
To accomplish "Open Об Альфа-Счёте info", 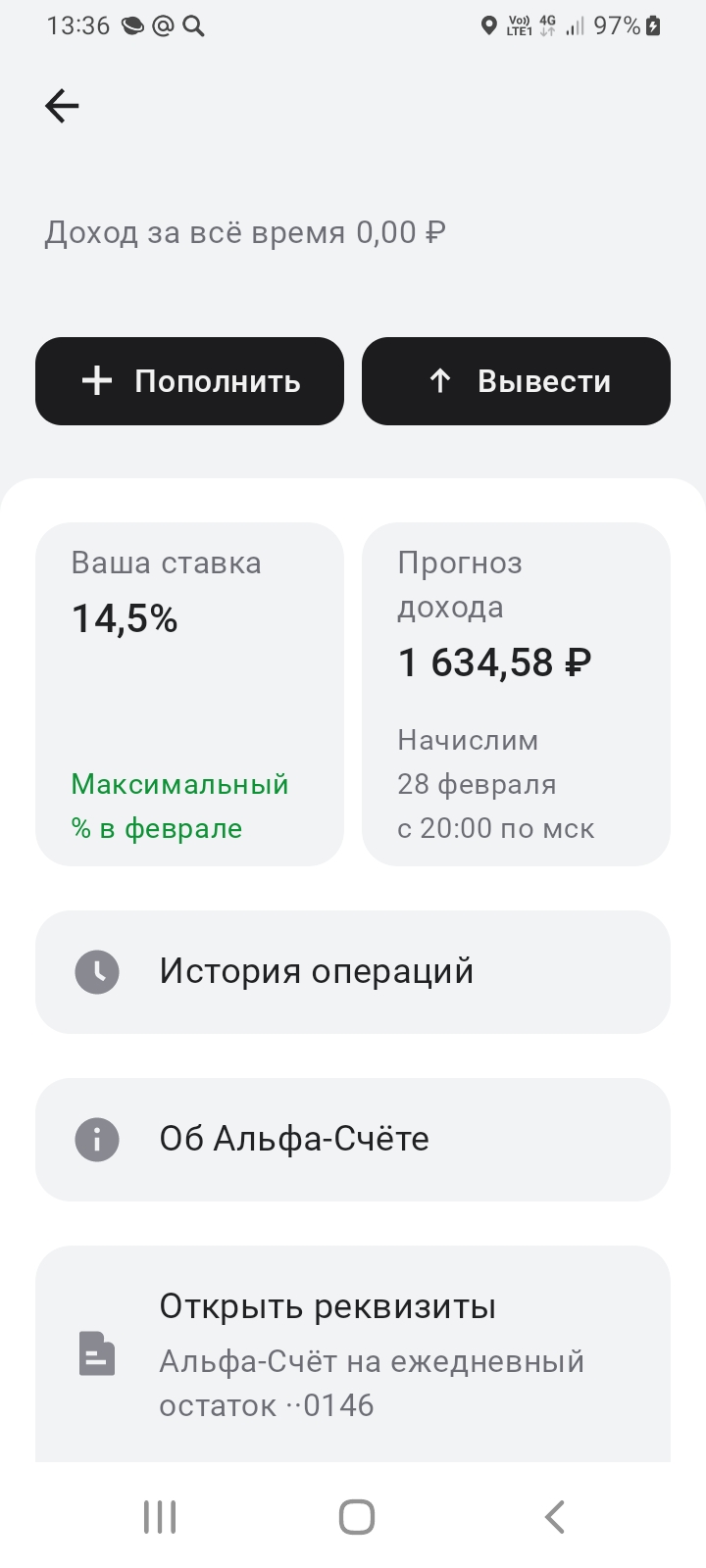I will click(353, 1140).
